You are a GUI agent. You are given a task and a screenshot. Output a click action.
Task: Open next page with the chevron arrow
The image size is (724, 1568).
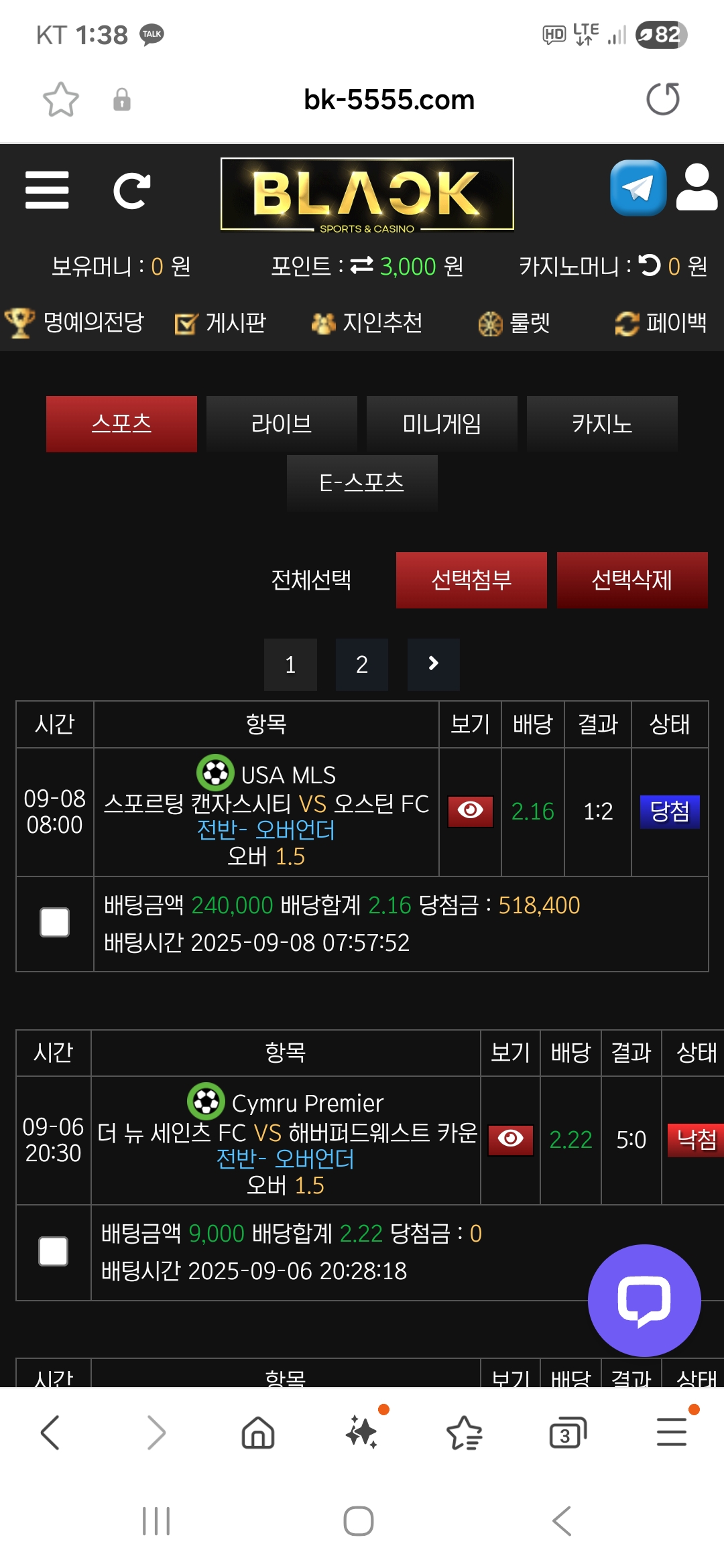[x=433, y=664]
